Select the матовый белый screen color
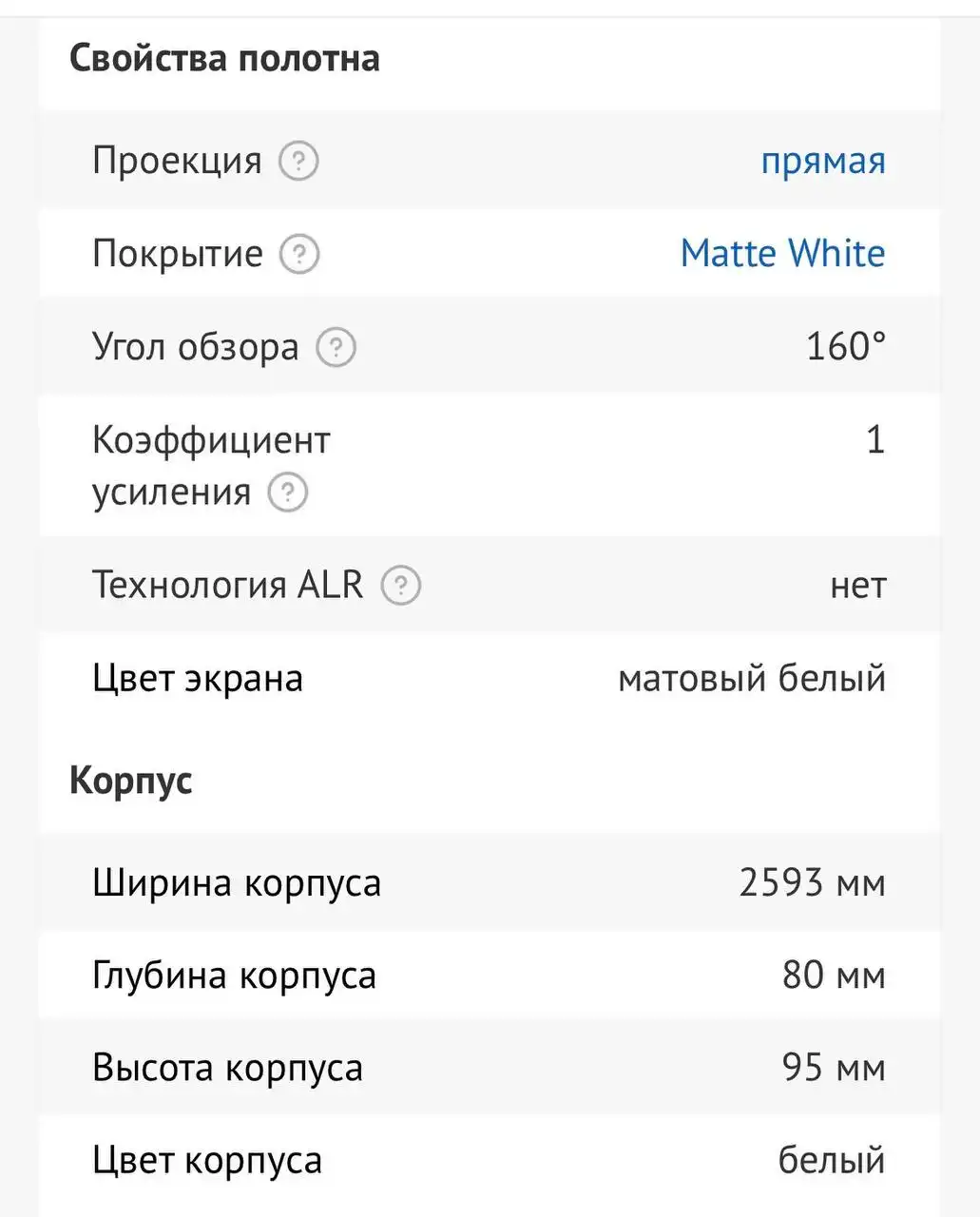The width and height of the screenshot is (980, 1217). 752,678
